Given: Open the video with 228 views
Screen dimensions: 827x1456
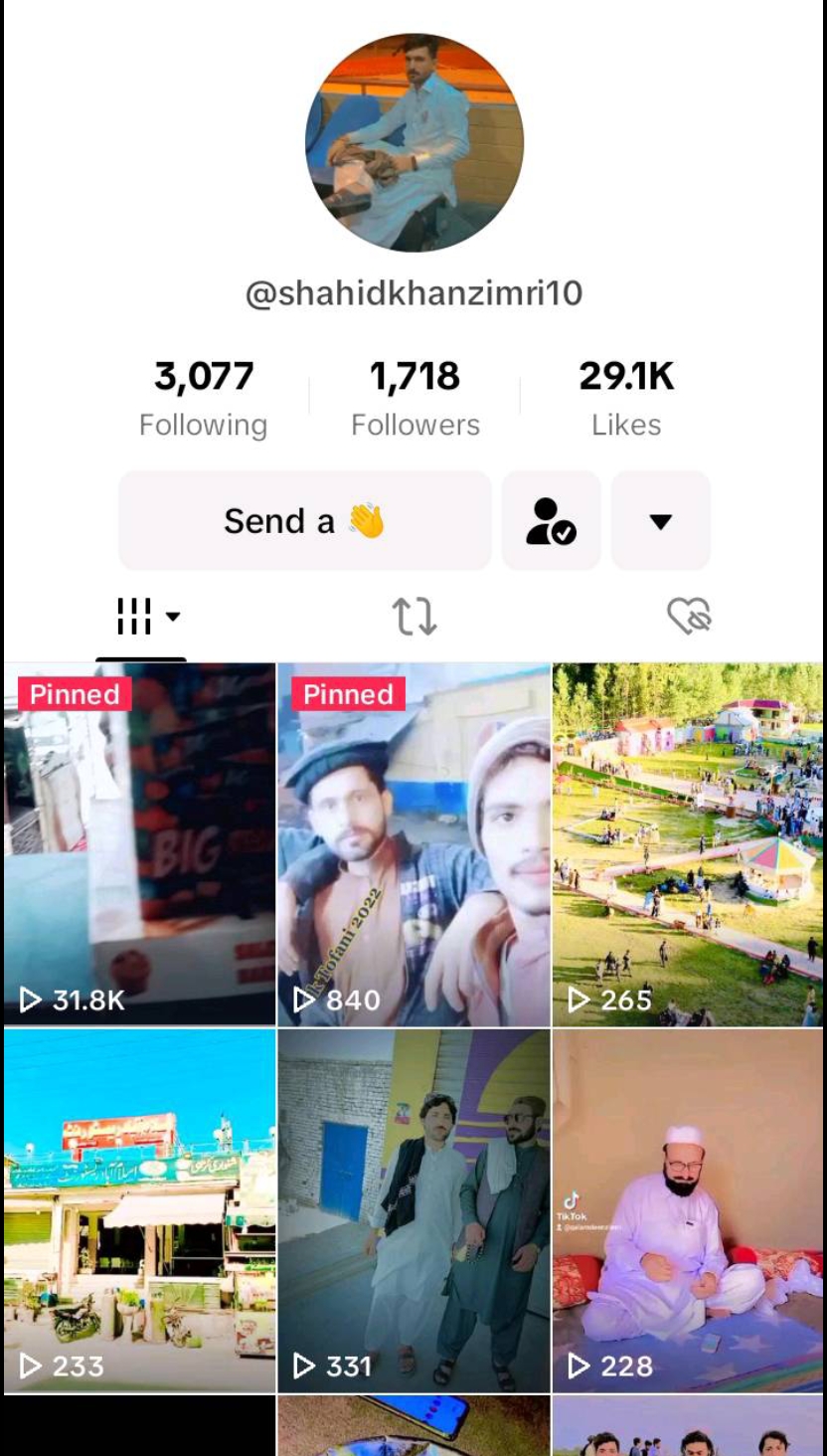Looking at the screenshot, I should (688, 1209).
